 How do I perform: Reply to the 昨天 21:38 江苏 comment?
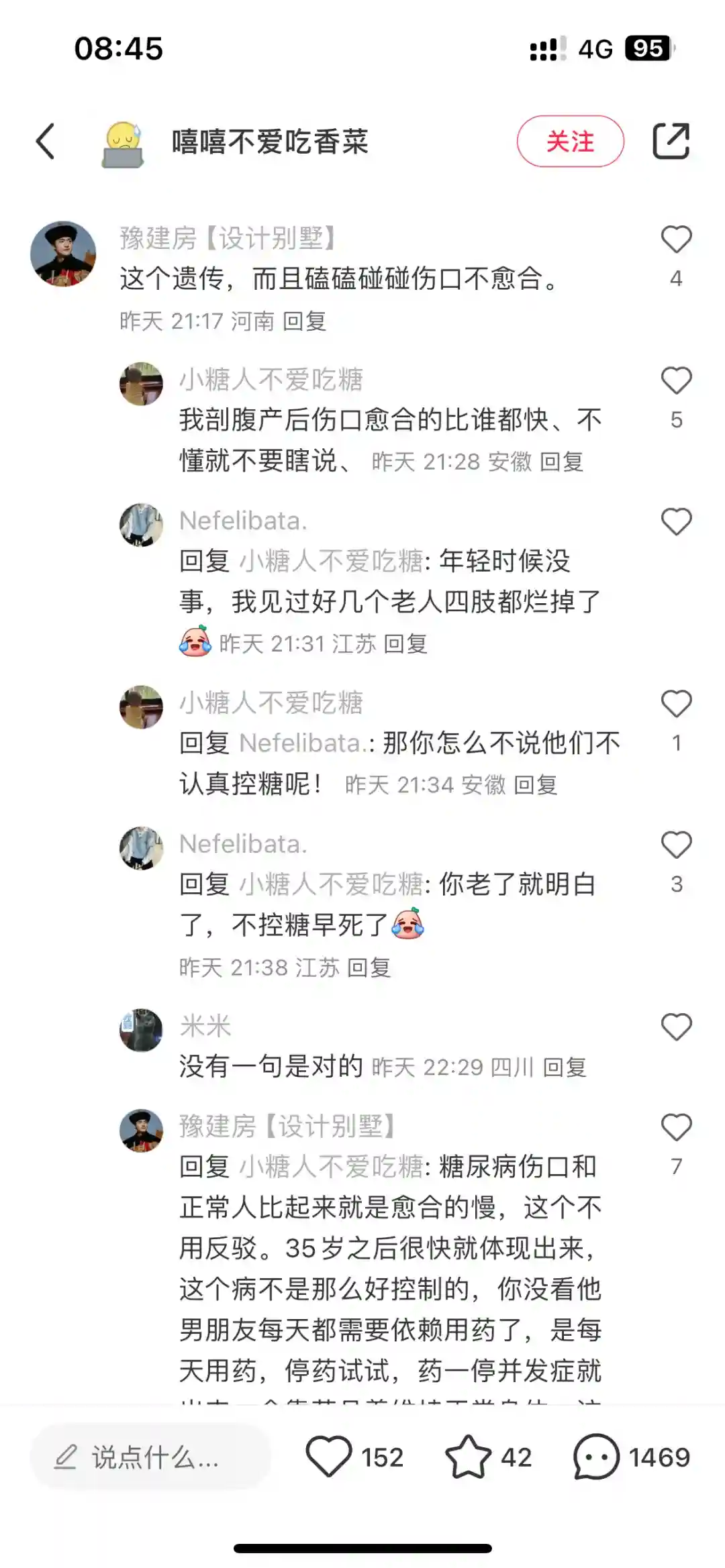tap(369, 968)
